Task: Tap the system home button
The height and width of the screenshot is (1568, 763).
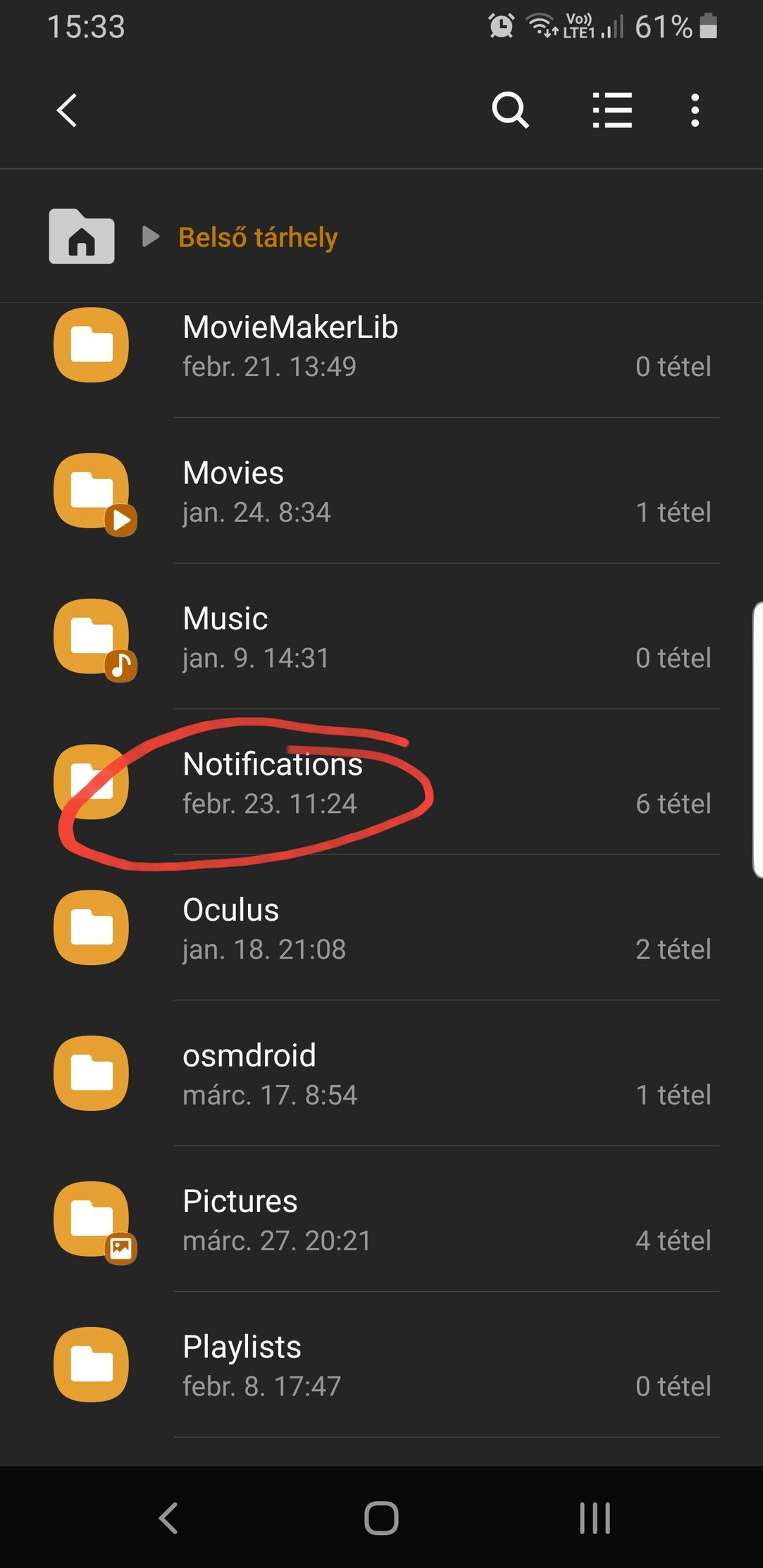Action: [381, 1518]
